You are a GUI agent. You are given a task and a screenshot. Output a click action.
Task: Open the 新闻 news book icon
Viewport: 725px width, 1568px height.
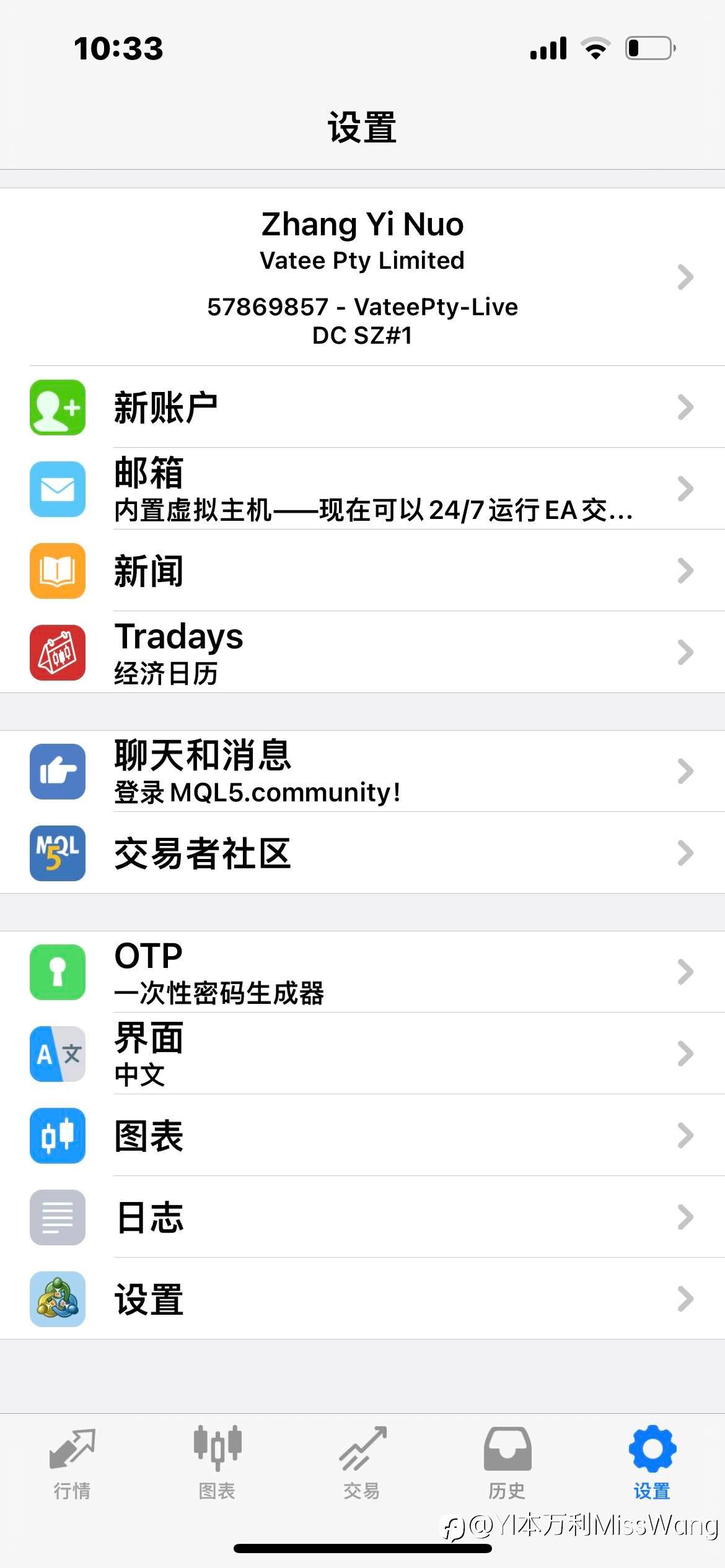(x=57, y=572)
